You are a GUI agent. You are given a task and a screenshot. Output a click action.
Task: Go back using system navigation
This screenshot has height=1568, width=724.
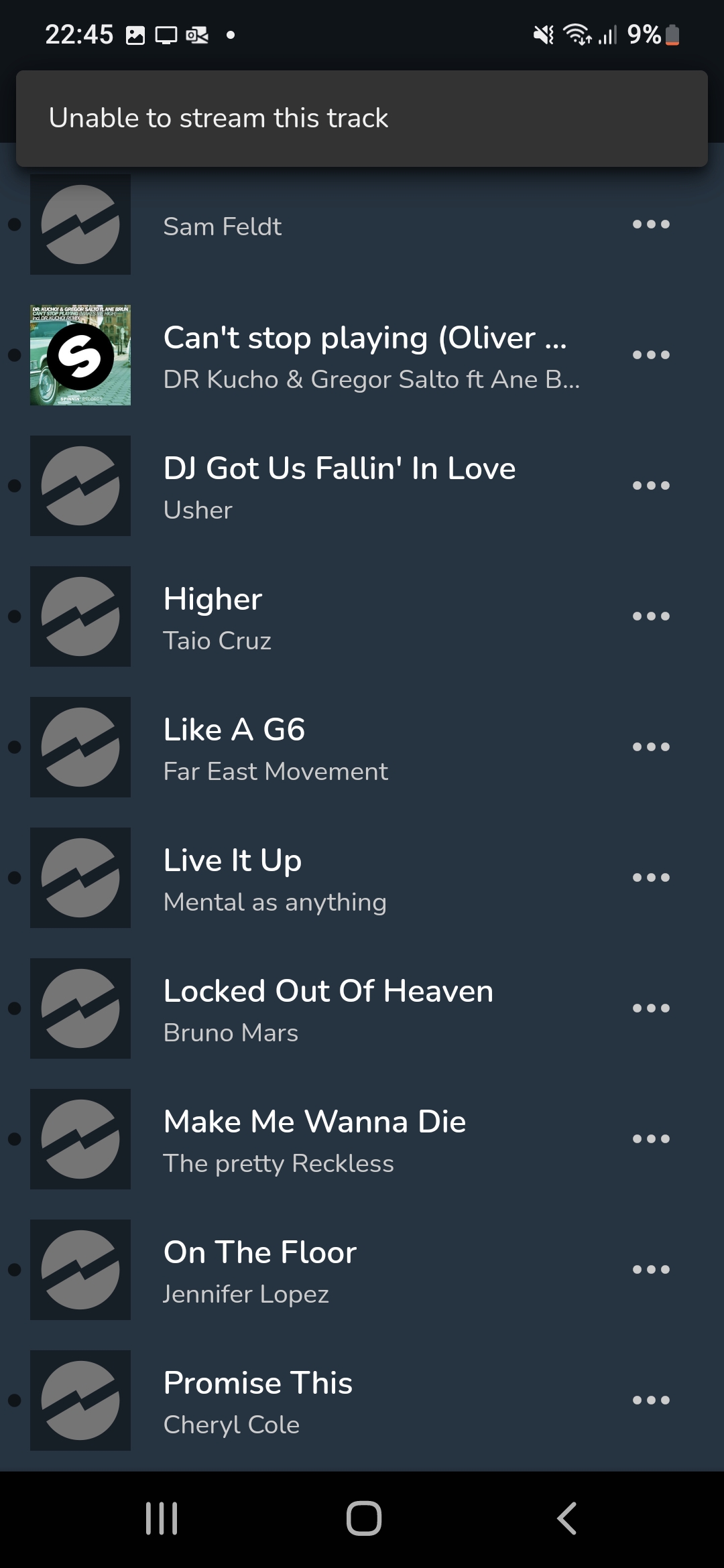coord(566,1518)
